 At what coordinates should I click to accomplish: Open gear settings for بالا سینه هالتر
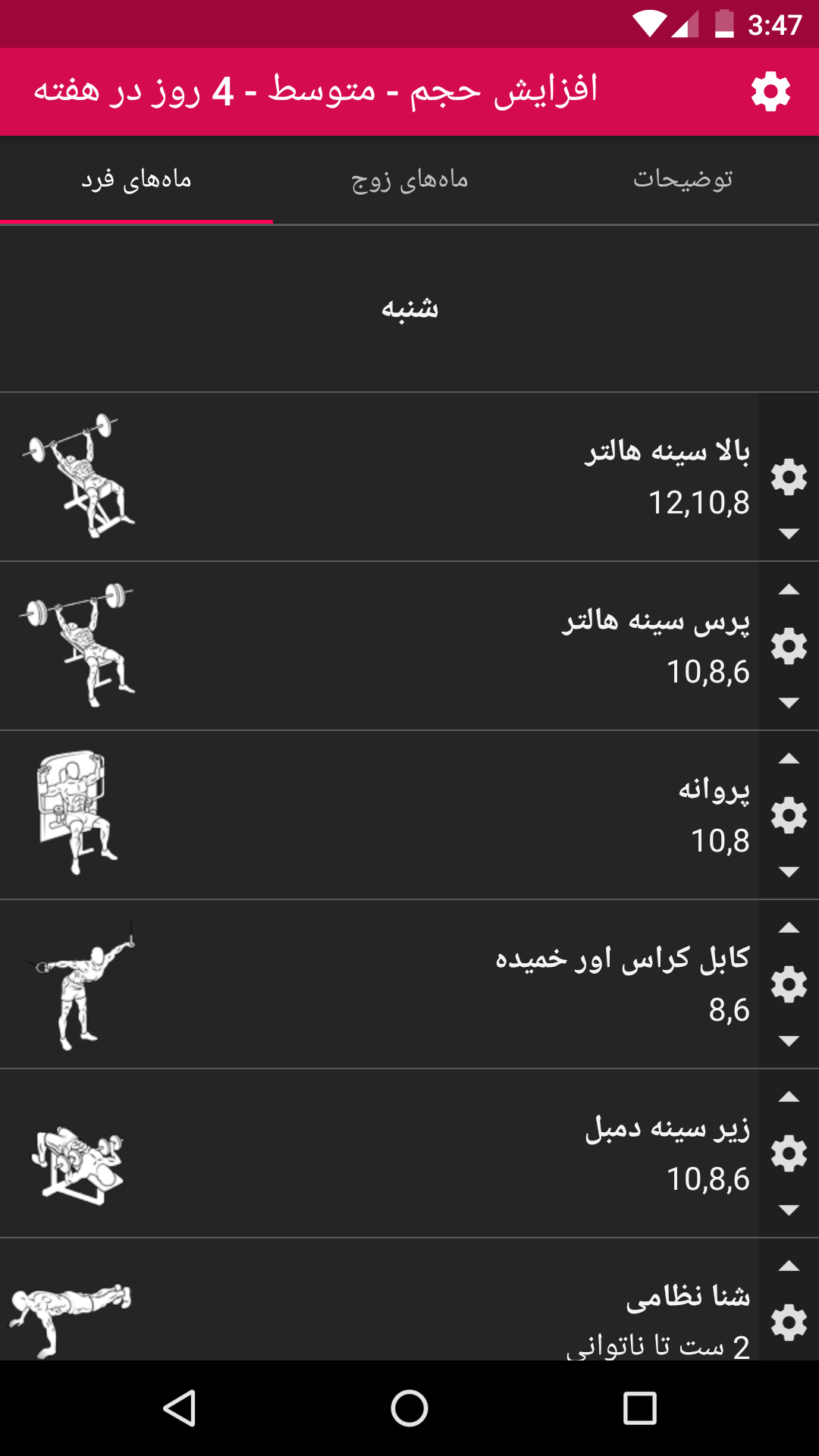[789, 477]
